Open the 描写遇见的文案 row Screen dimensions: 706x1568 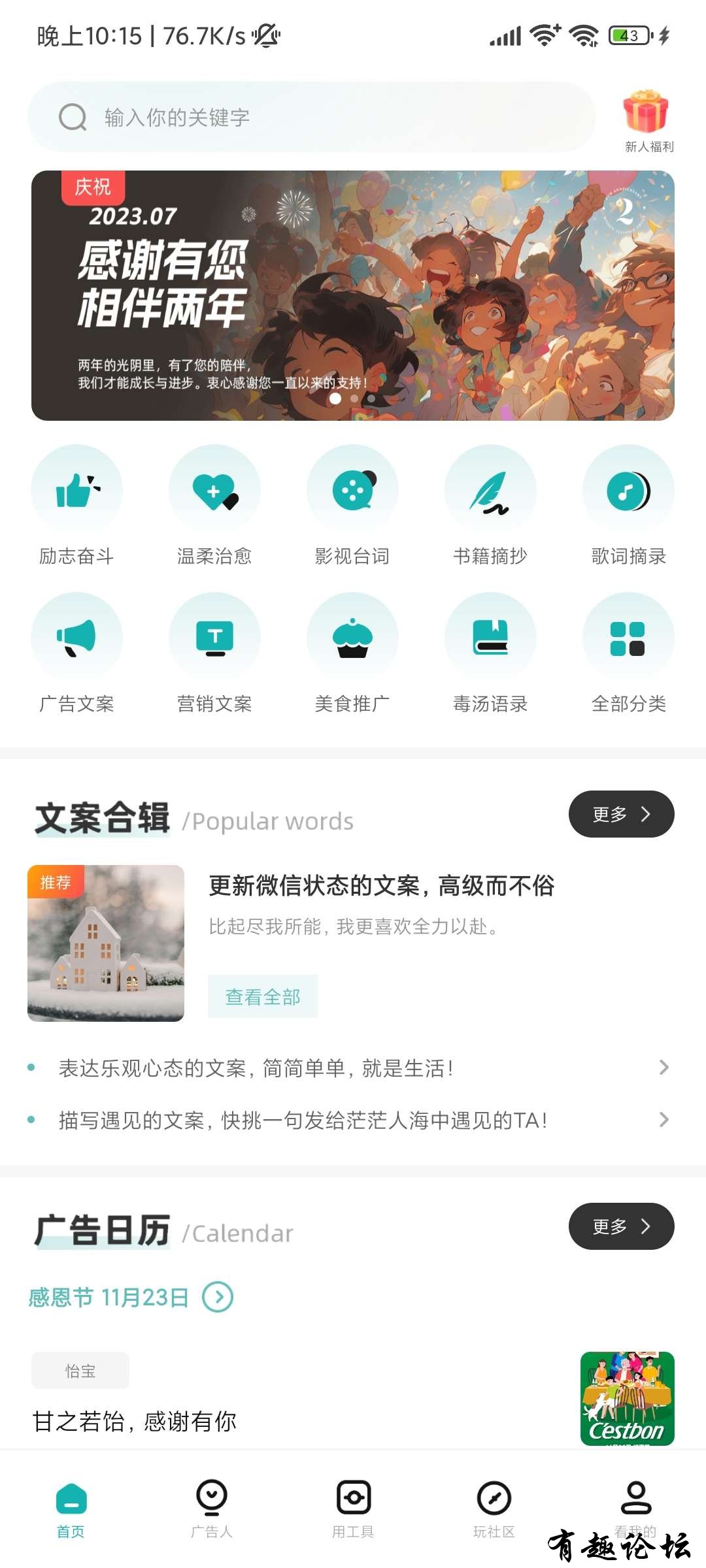click(353, 1120)
